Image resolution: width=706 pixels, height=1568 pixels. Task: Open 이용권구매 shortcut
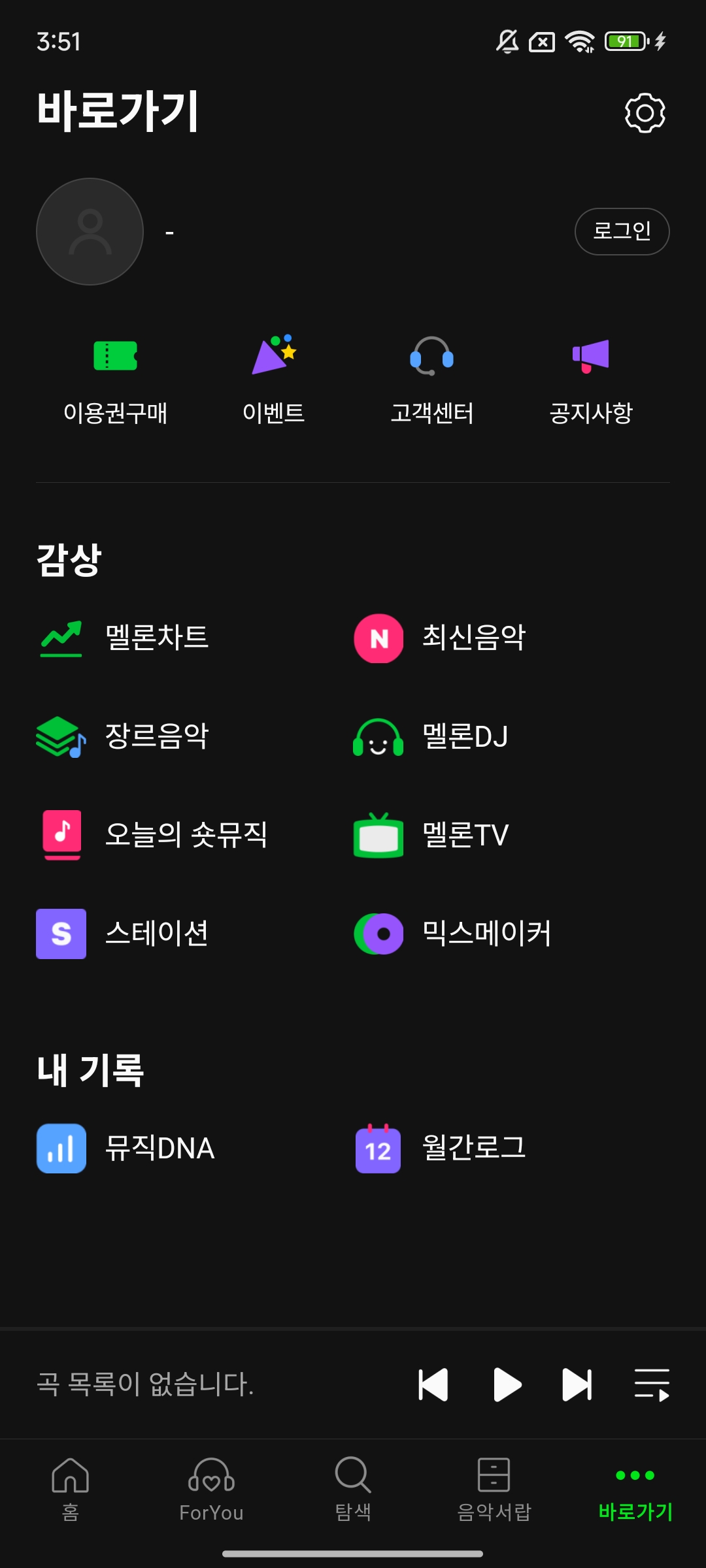tap(116, 380)
